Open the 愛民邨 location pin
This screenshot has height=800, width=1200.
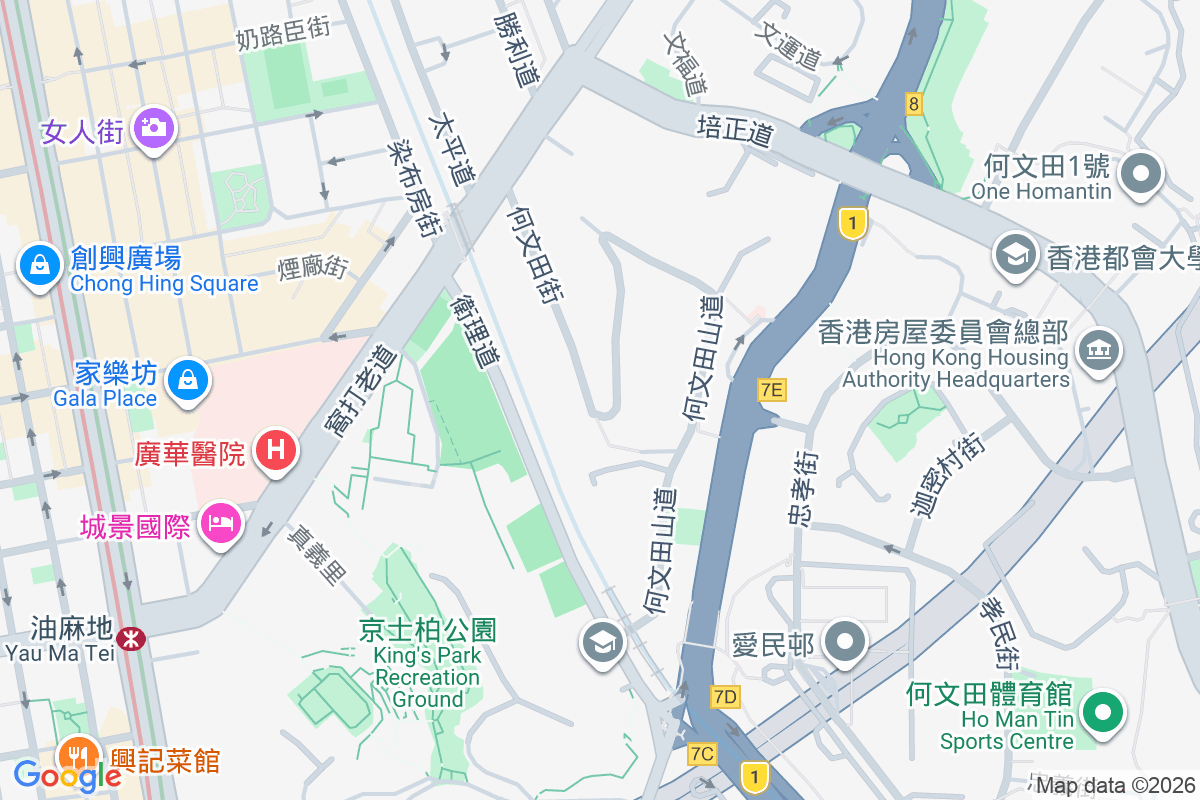[x=846, y=640]
